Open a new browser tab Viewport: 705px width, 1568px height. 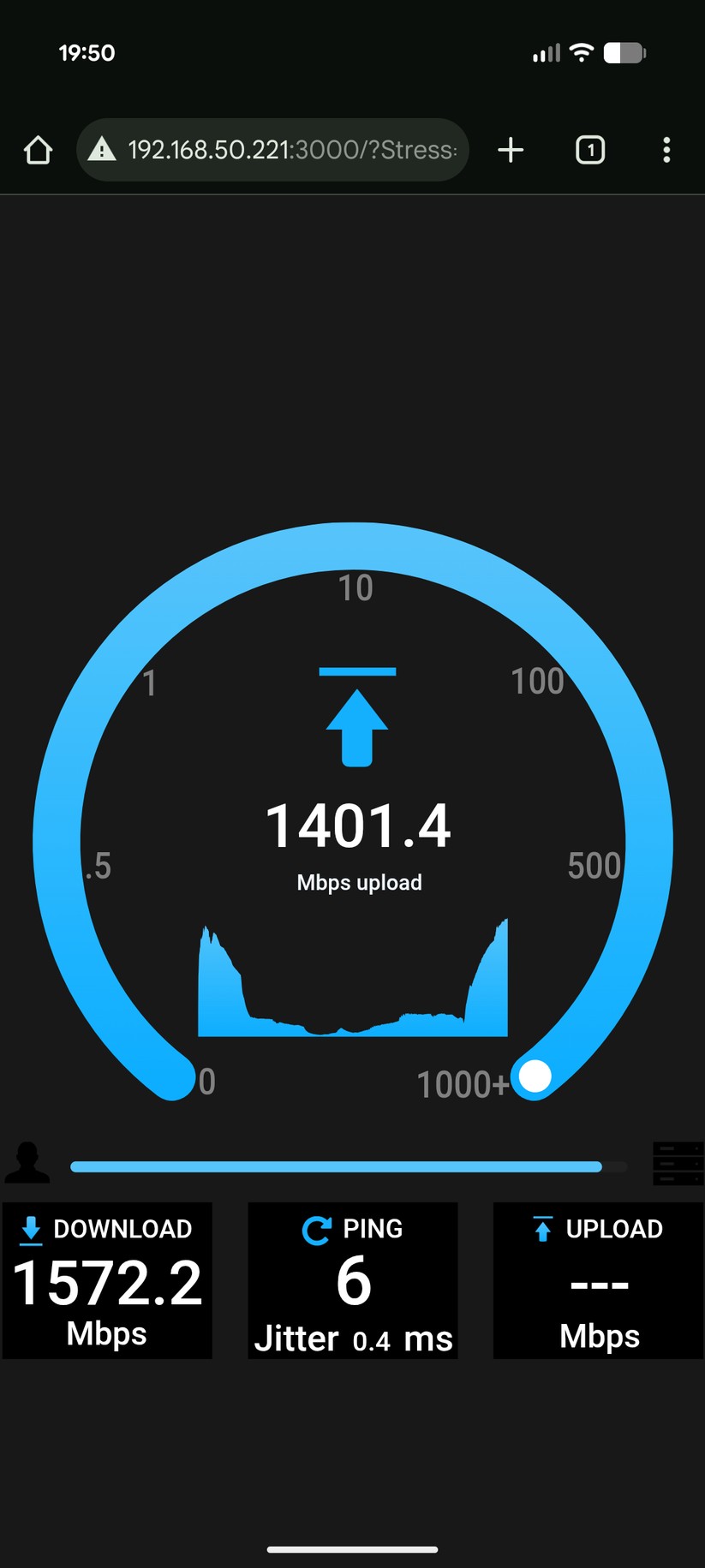511,150
